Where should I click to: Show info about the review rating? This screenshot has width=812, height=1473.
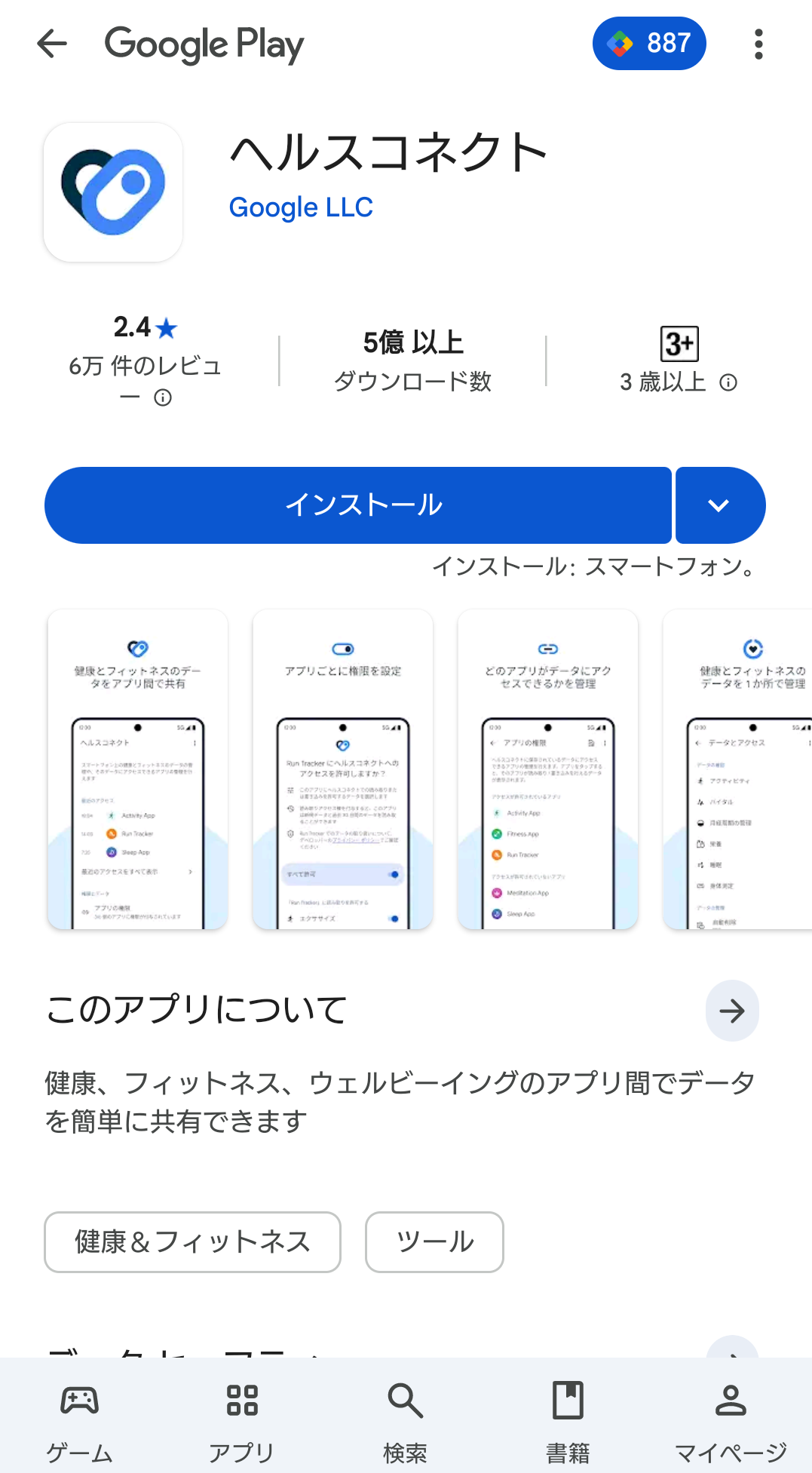coord(163,397)
